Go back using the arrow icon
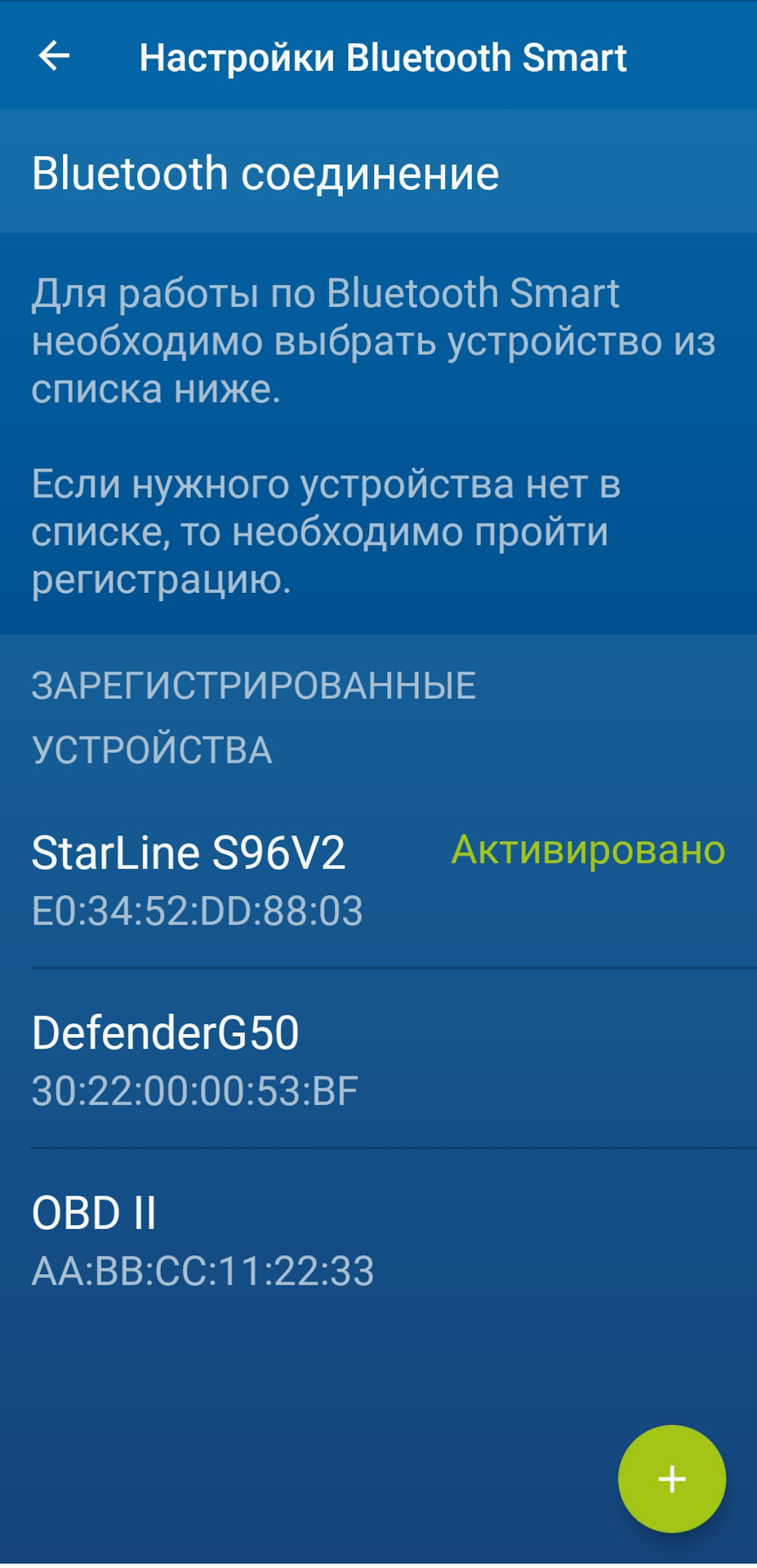 click(54, 56)
